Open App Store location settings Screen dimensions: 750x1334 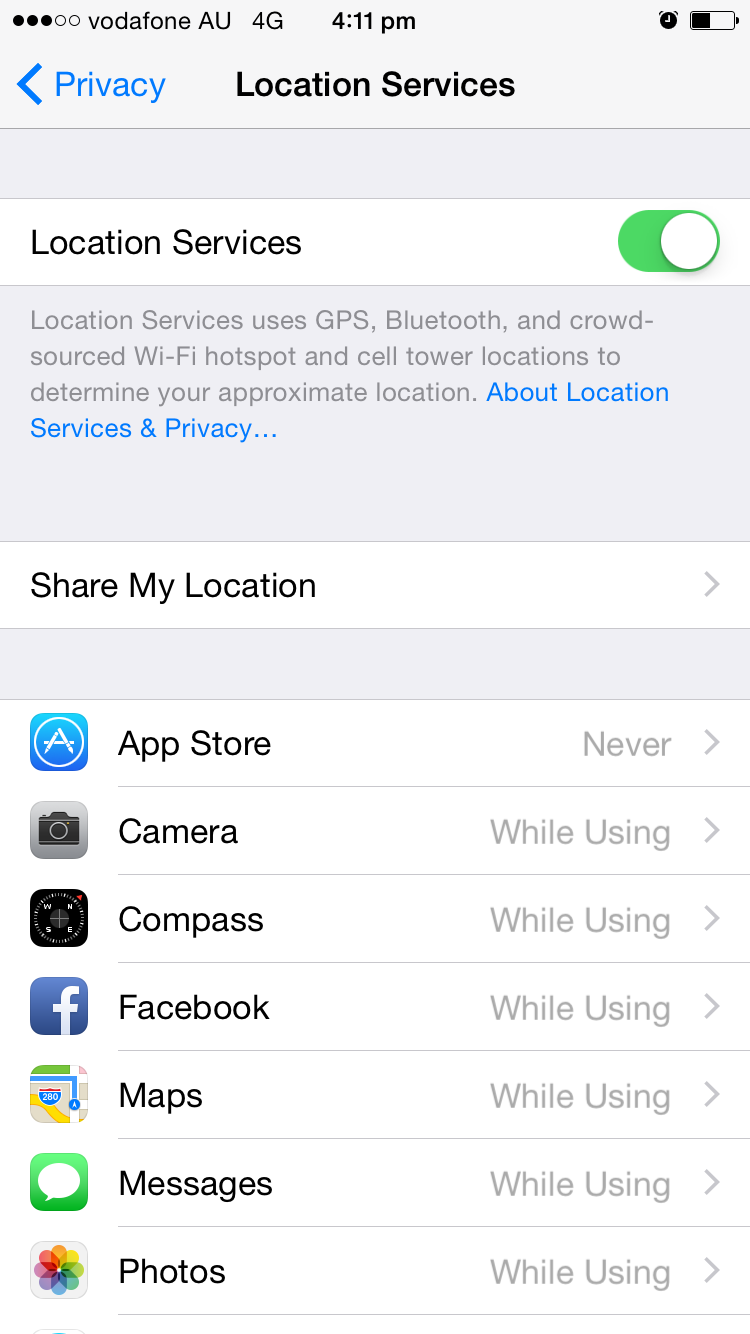pyautogui.click(x=375, y=743)
